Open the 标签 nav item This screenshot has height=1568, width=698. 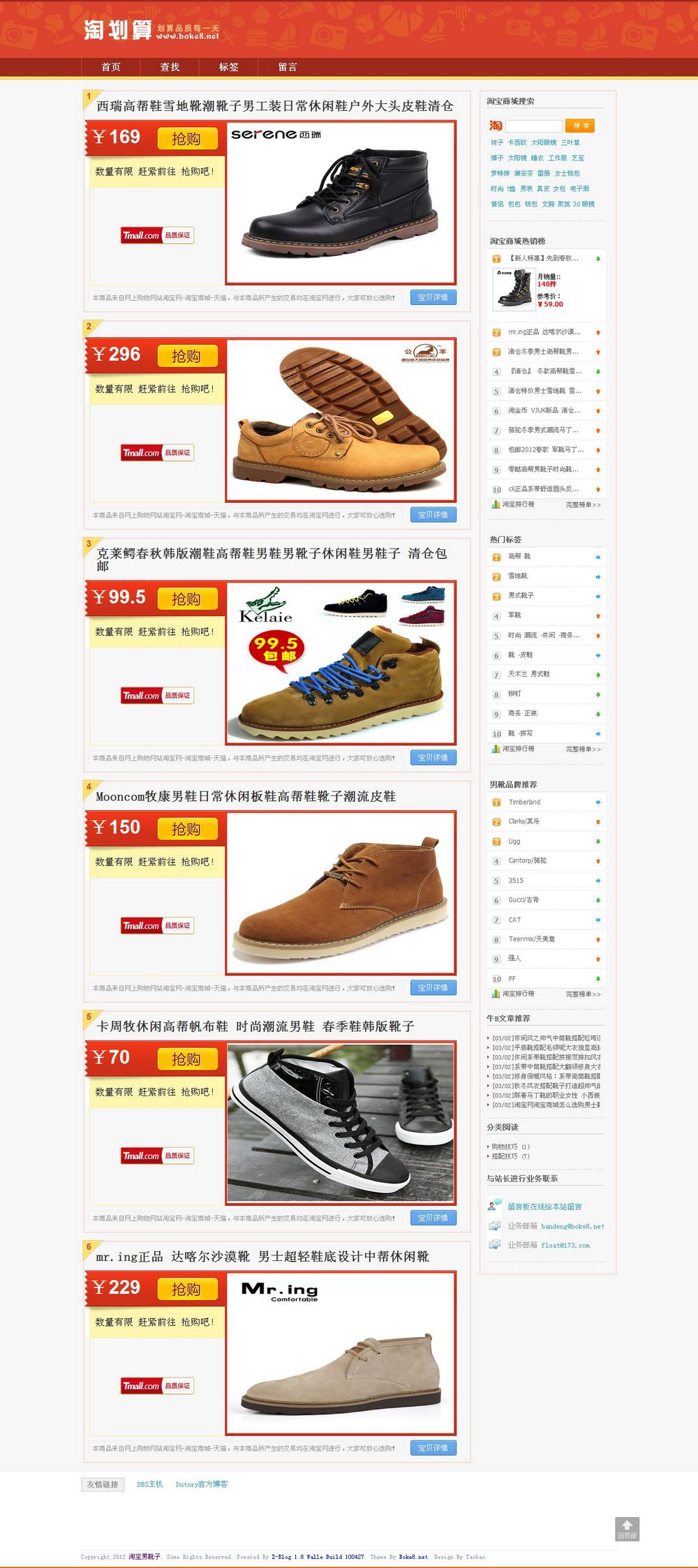[228, 67]
